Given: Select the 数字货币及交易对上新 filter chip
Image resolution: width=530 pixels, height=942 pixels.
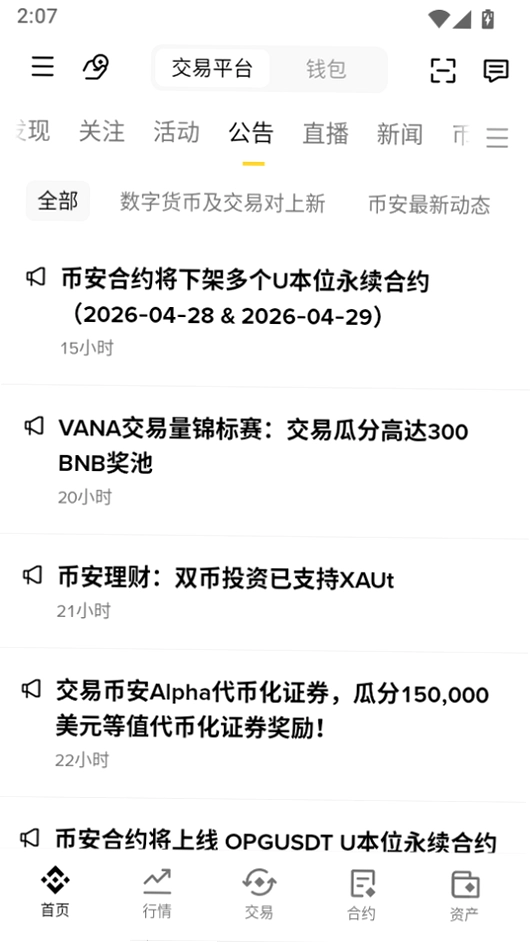Looking at the screenshot, I should coord(222,202).
